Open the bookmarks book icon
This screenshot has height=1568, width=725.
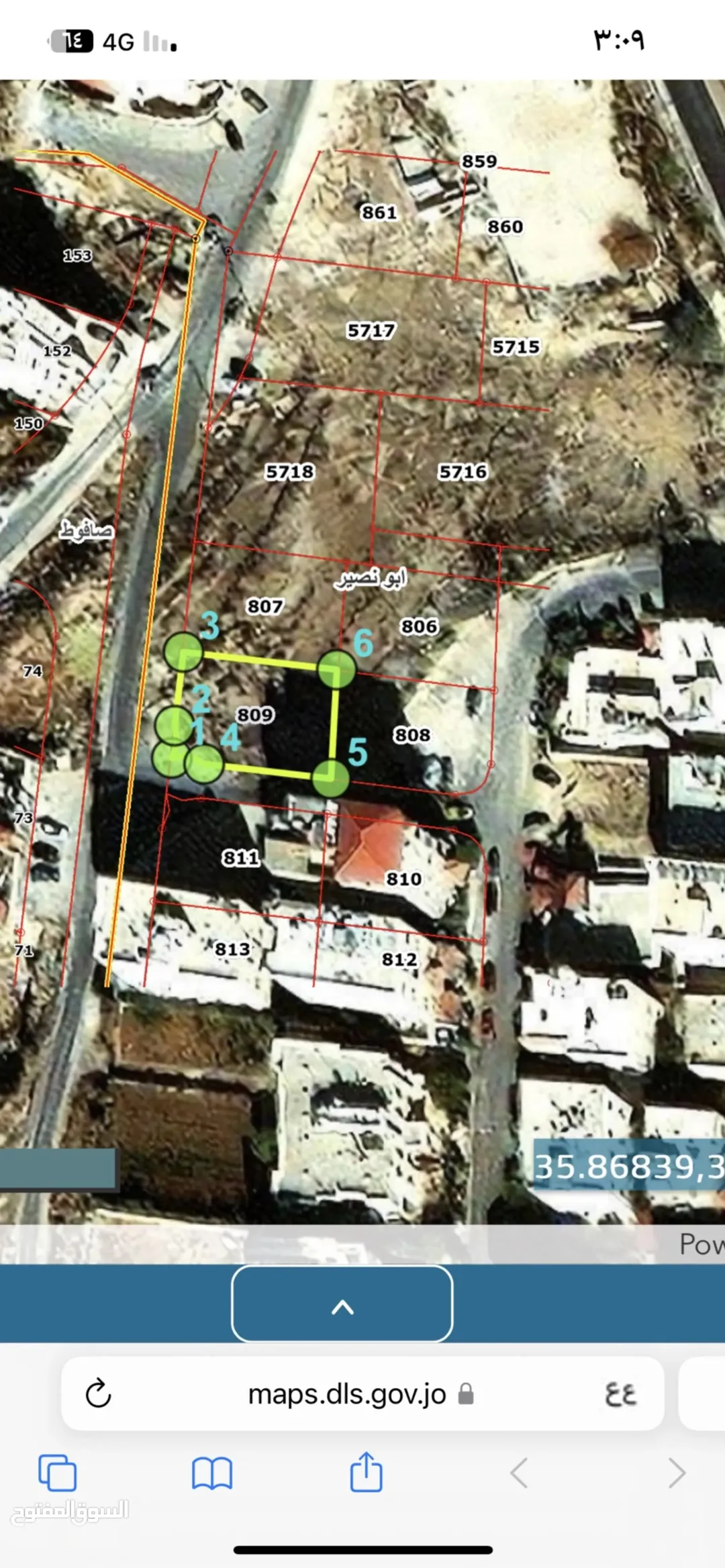tap(212, 1473)
